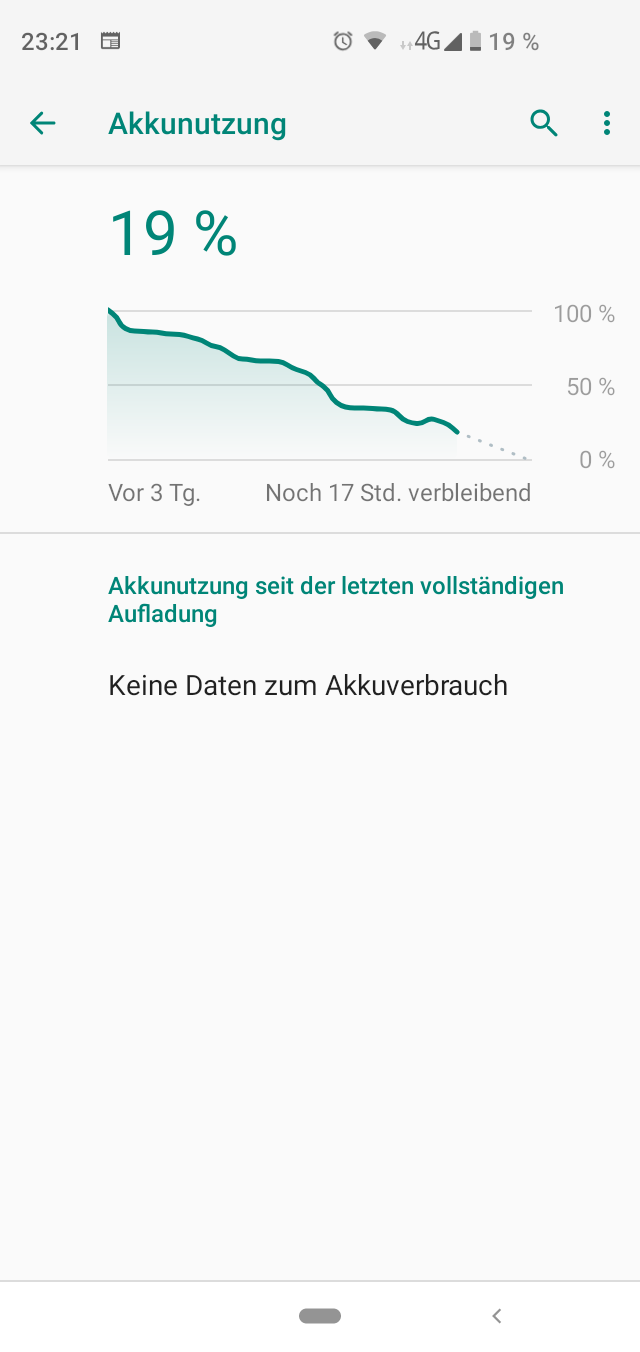Tap the system back arrow

point(497,1316)
